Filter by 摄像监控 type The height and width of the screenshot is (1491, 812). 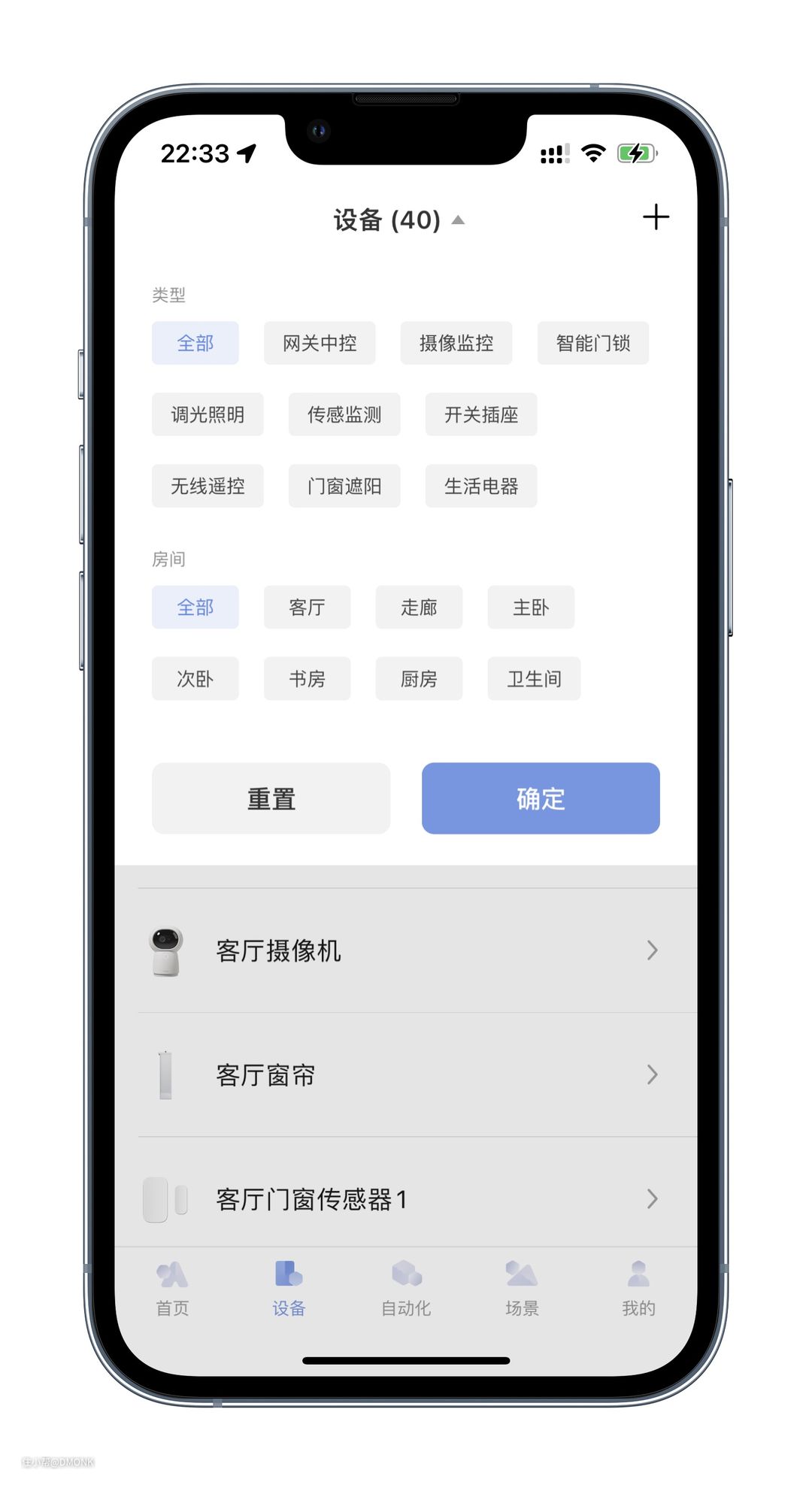pyautogui.click(x=456, y=343)
